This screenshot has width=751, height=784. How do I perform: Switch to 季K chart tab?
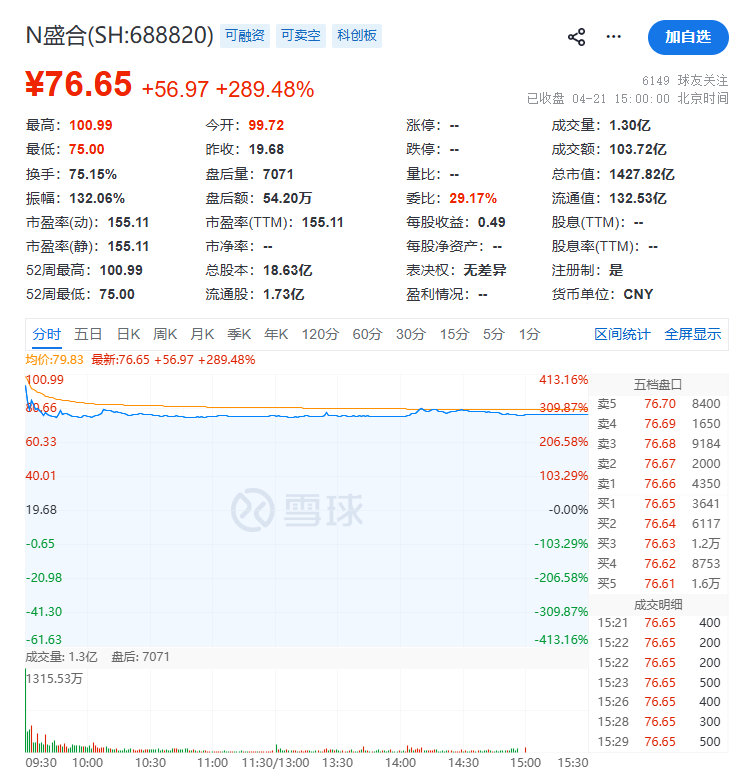[239, 334]
